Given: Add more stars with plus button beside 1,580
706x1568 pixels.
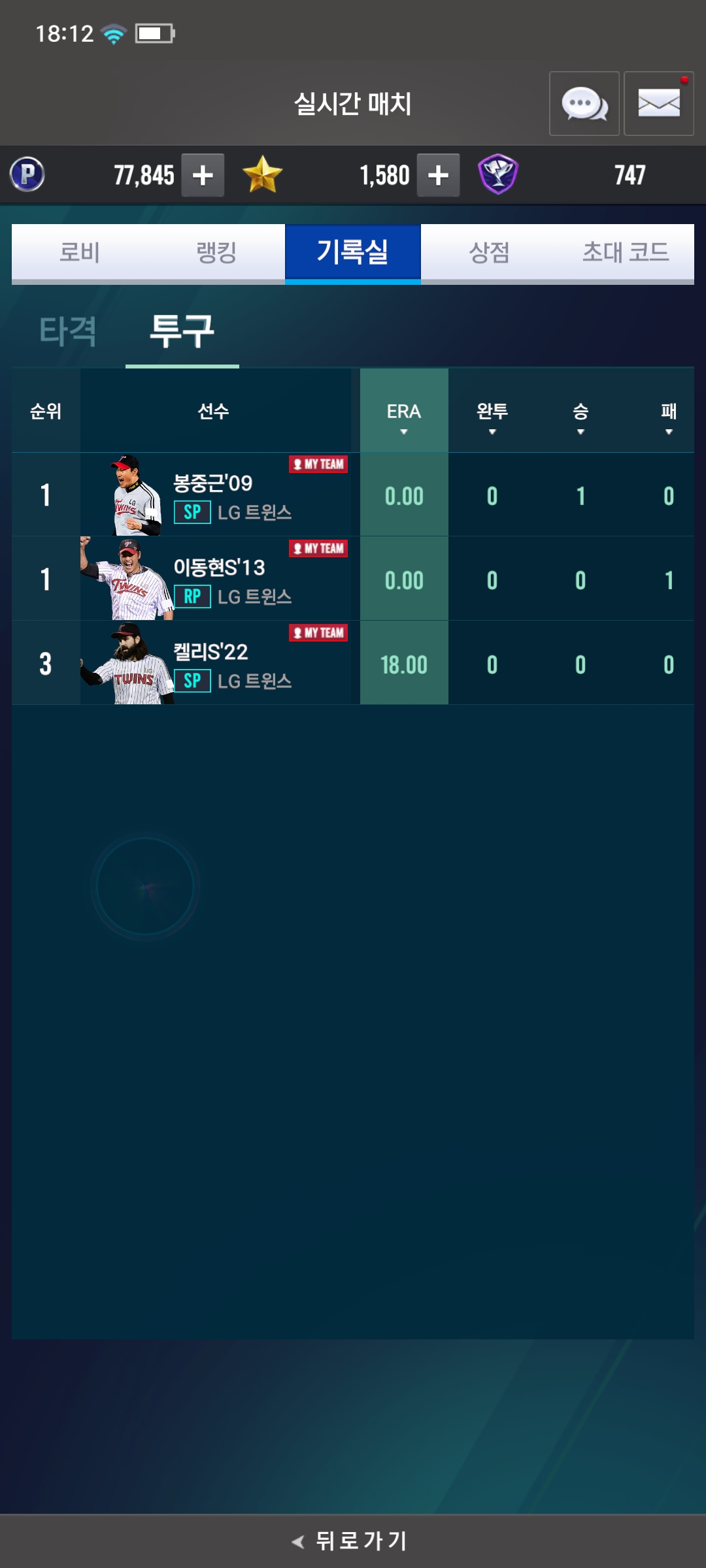Looking at the screenshot, I should pos(438,175).
